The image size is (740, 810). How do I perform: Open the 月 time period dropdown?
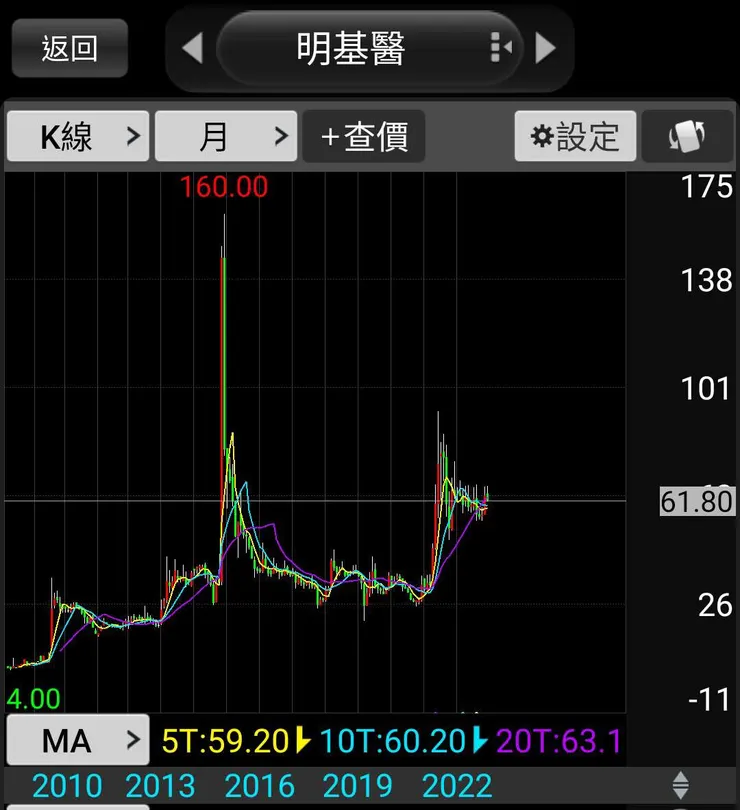pyautogui.click(x=226, y=136)
